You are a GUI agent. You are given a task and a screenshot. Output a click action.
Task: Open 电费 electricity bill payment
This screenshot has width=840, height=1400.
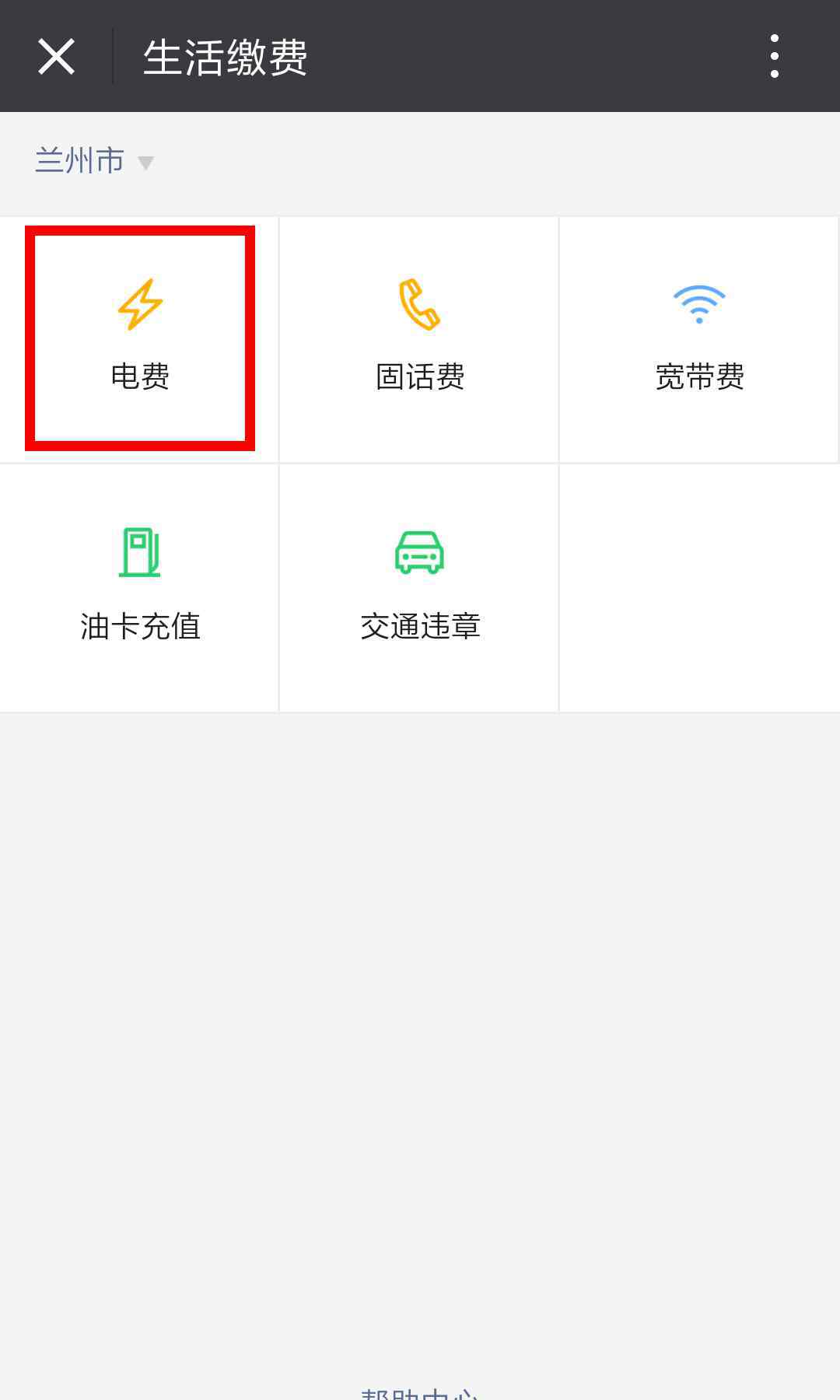(x=140, y=339)
